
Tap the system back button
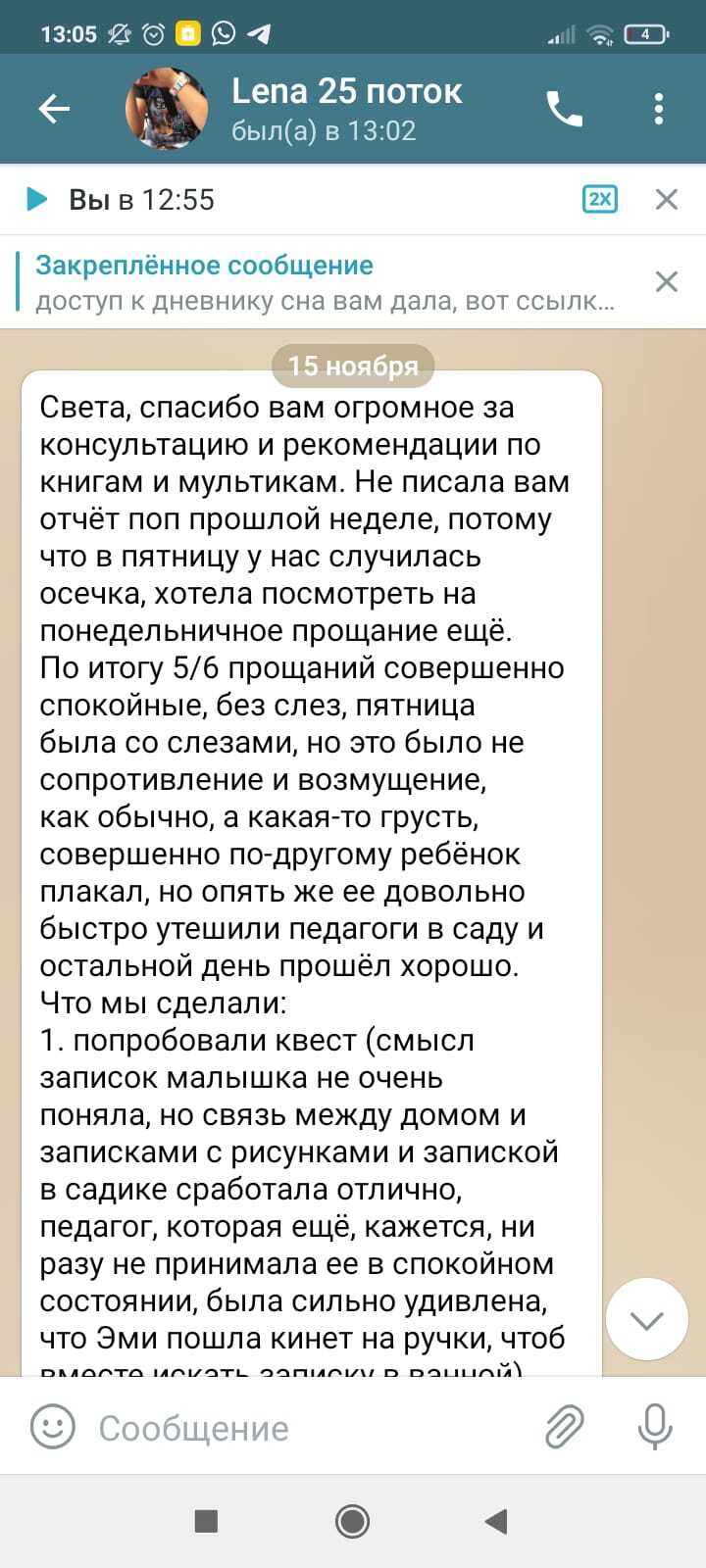(496, 1521)
